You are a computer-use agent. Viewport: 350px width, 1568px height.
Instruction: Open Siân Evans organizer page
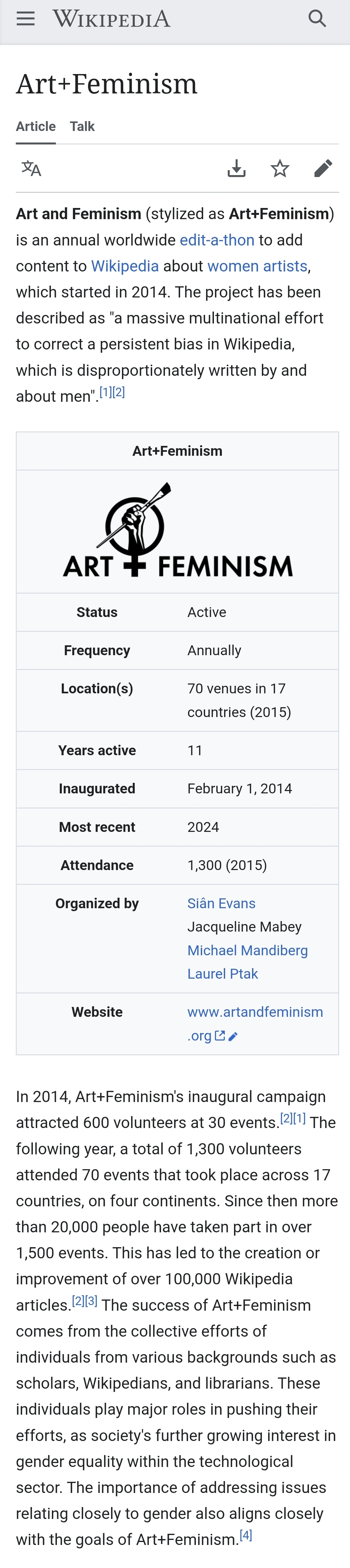click(221, 903)
